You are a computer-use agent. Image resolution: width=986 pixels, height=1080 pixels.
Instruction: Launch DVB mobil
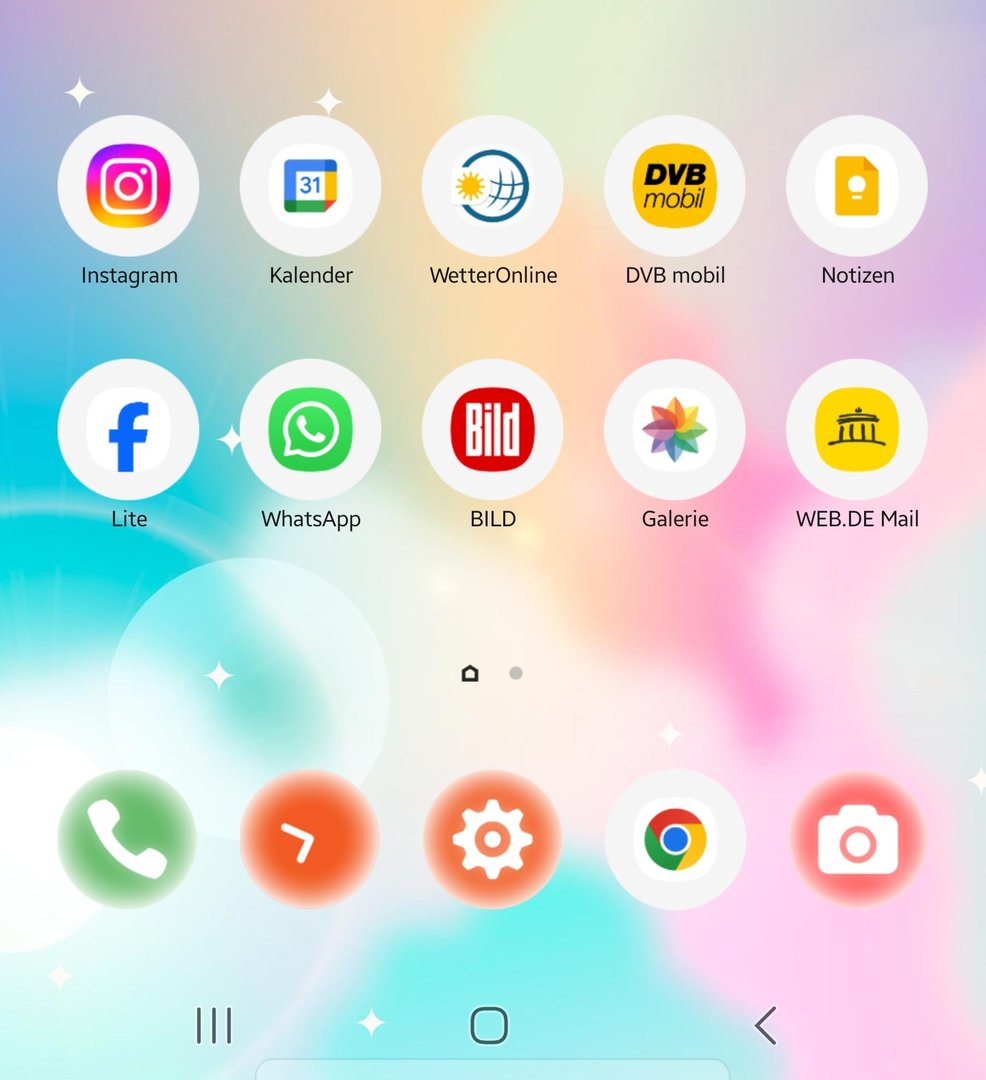674,187
